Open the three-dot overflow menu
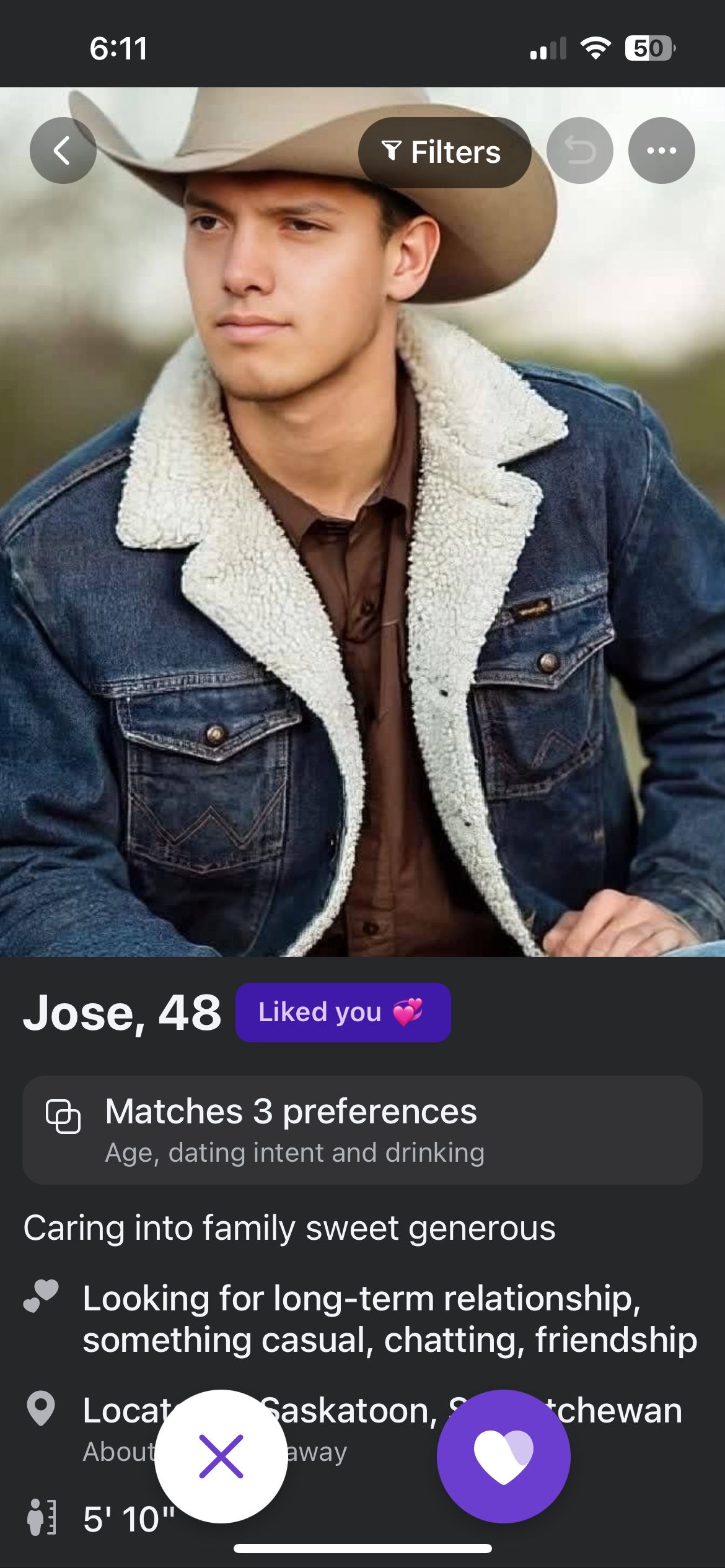The width and height of the screenshot is (725, 1568). 661,150
